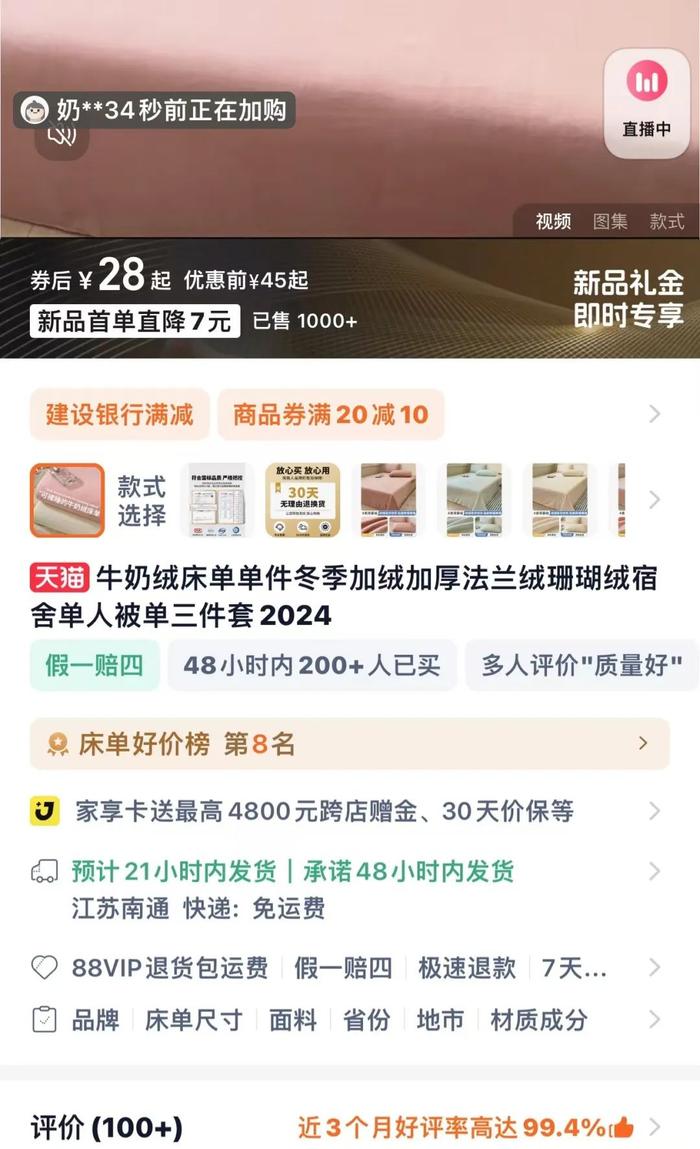Open 评价 (100+) reviews section
The width and height of the screenshot is (700, 1149).
pos(107,1128)
